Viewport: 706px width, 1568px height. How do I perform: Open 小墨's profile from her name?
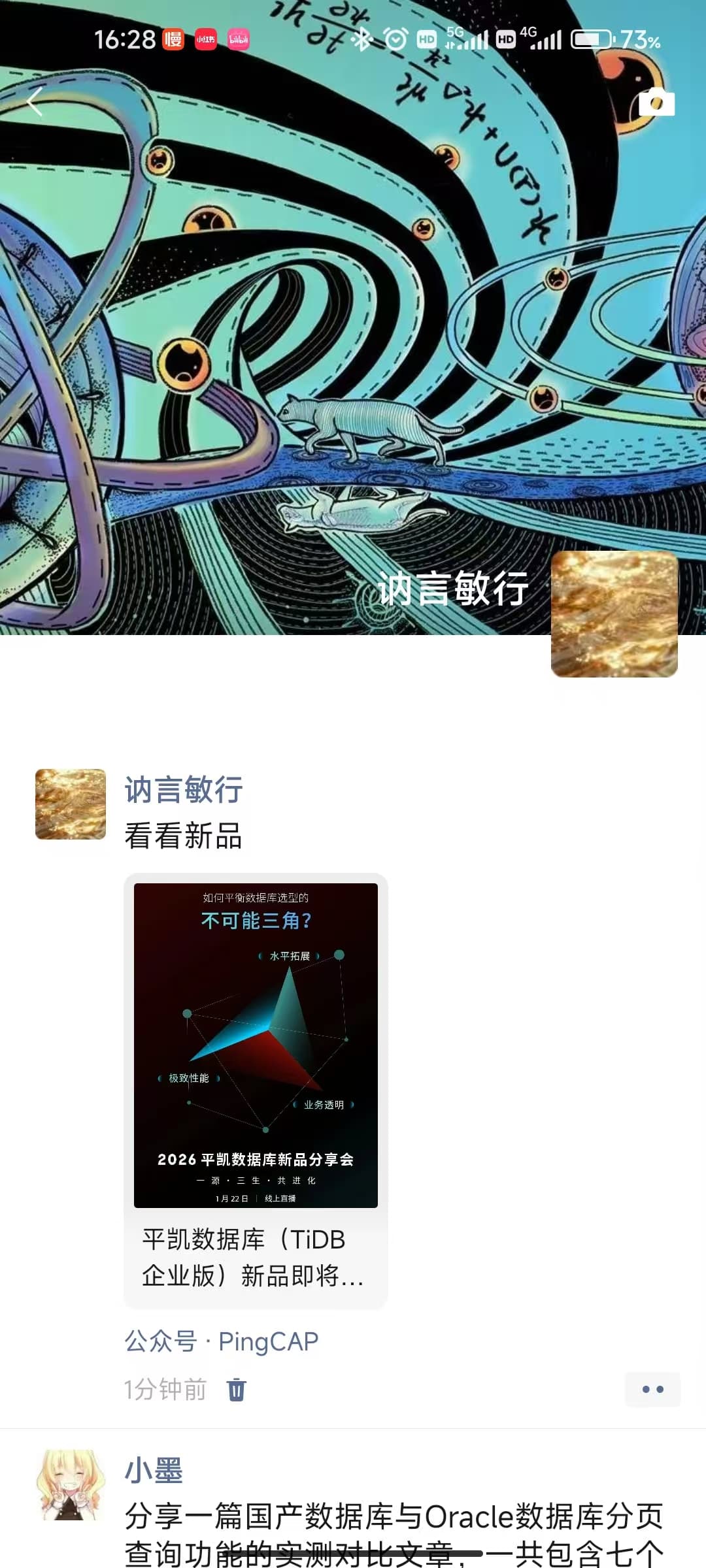[154, 1471]
